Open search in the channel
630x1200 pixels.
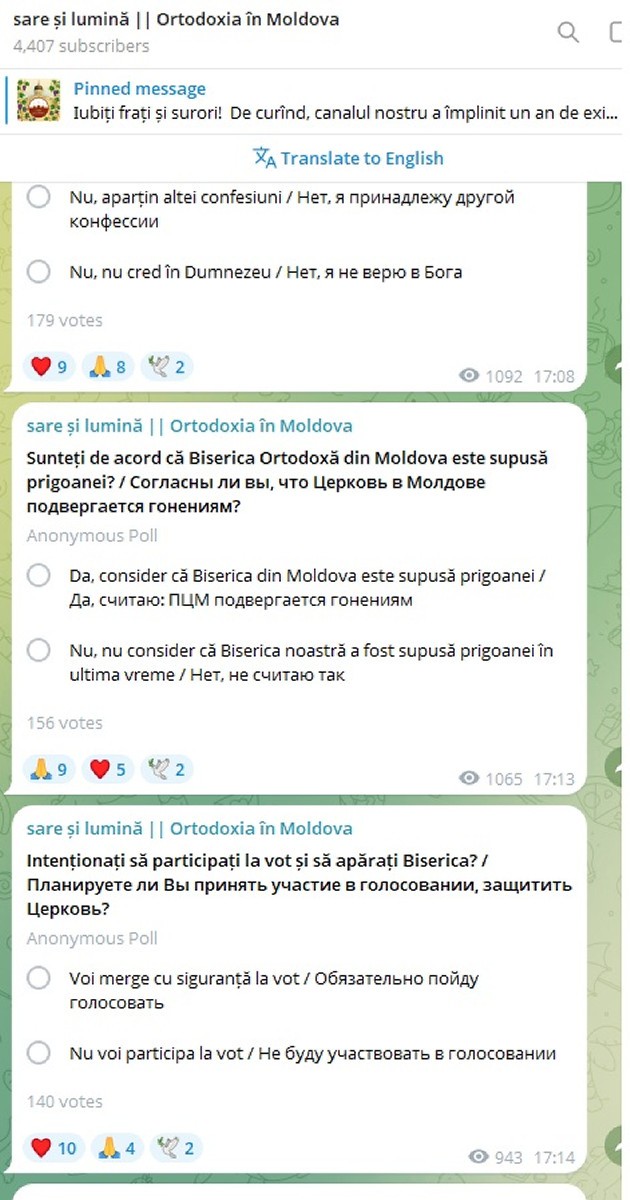(568, 32)
